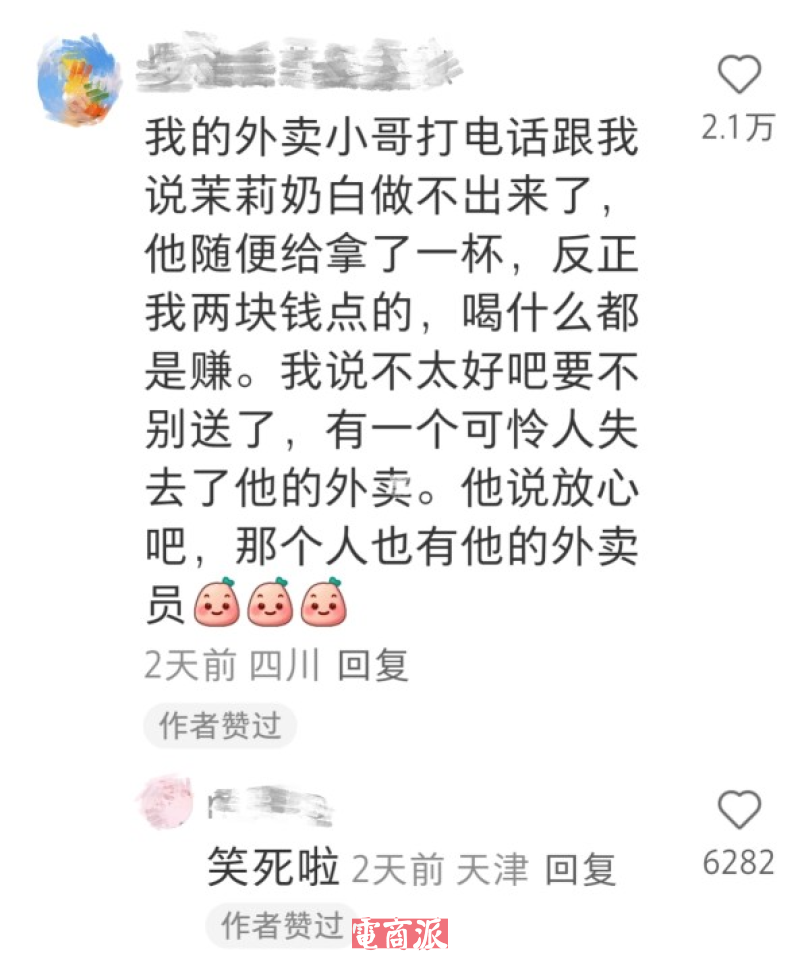Like the Sichuan comment about 茉莉奶白
The width and height of the screenshot is (800, 971).
click(x=739, y=77)
